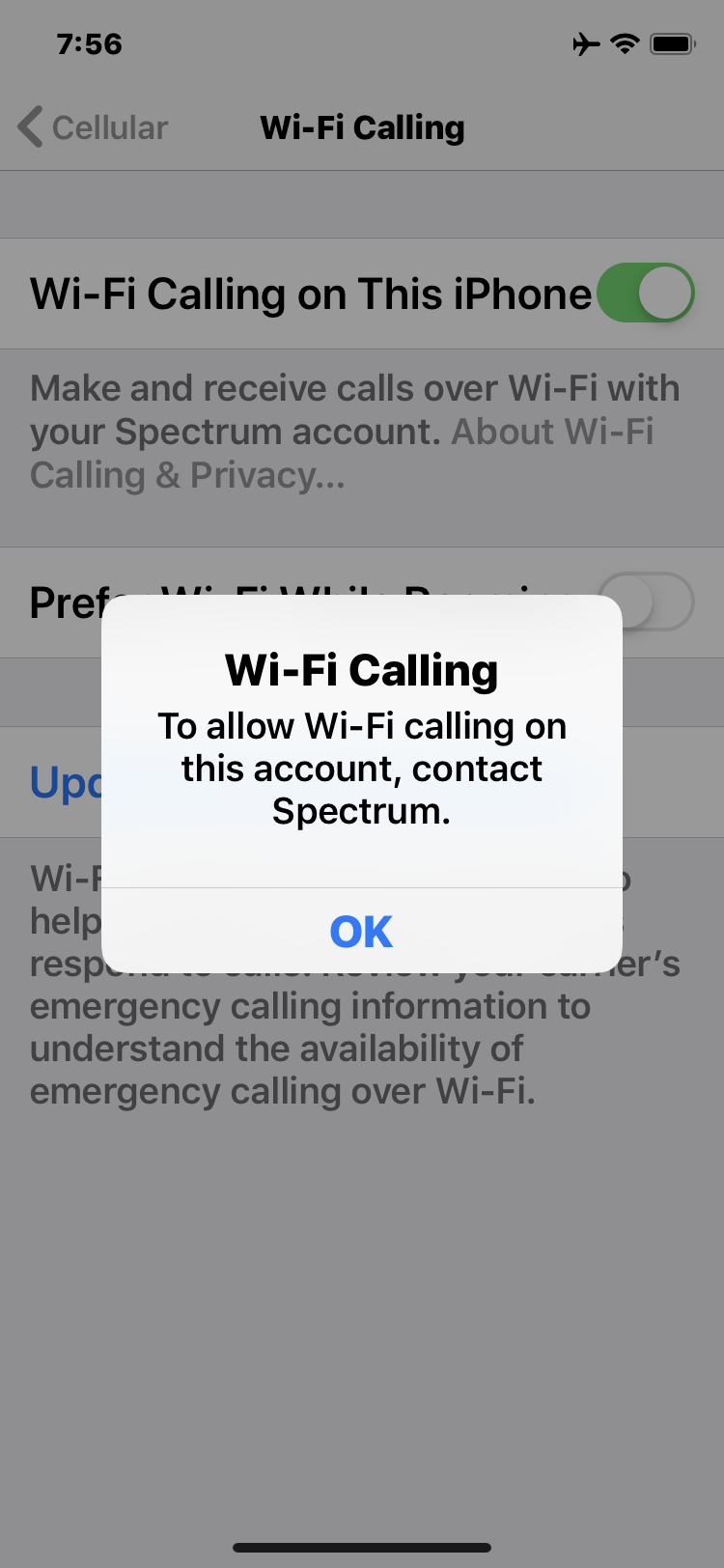The height and width of the screenshot is (1568, 724).
Task: Go back to Cellular settings
Action: (94, 127)
